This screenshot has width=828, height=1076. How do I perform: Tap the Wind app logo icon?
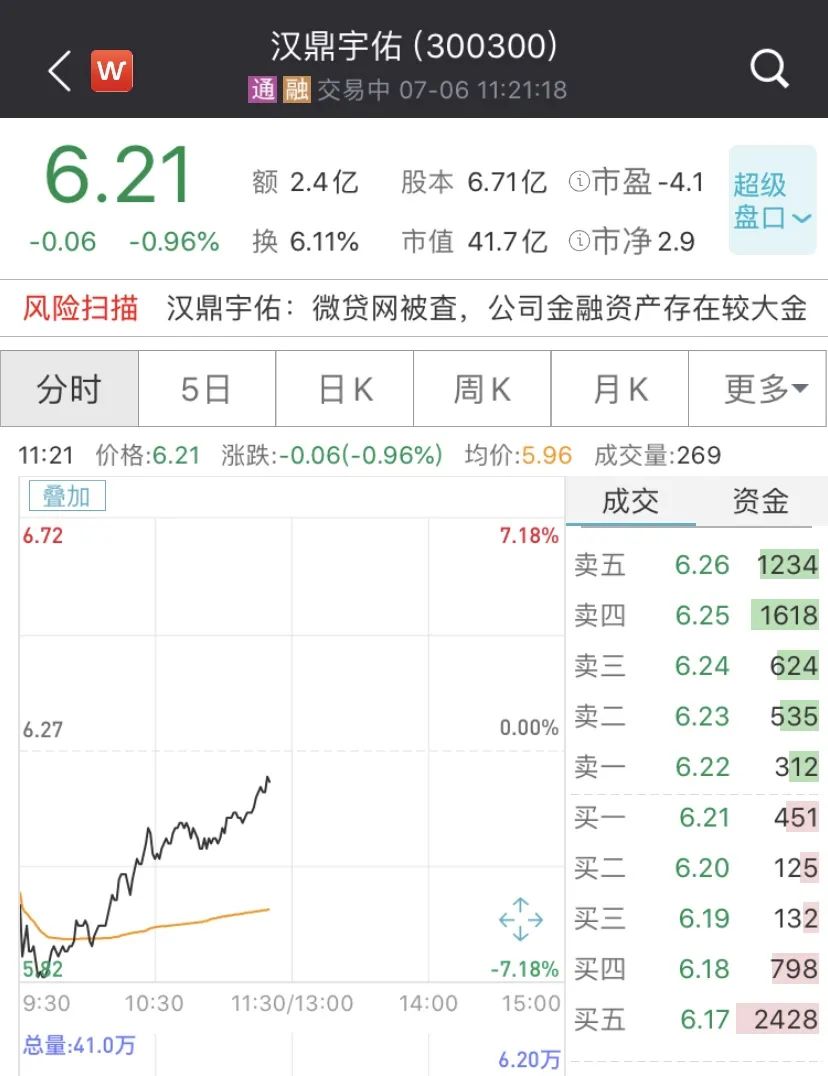(x=111, y=70)
